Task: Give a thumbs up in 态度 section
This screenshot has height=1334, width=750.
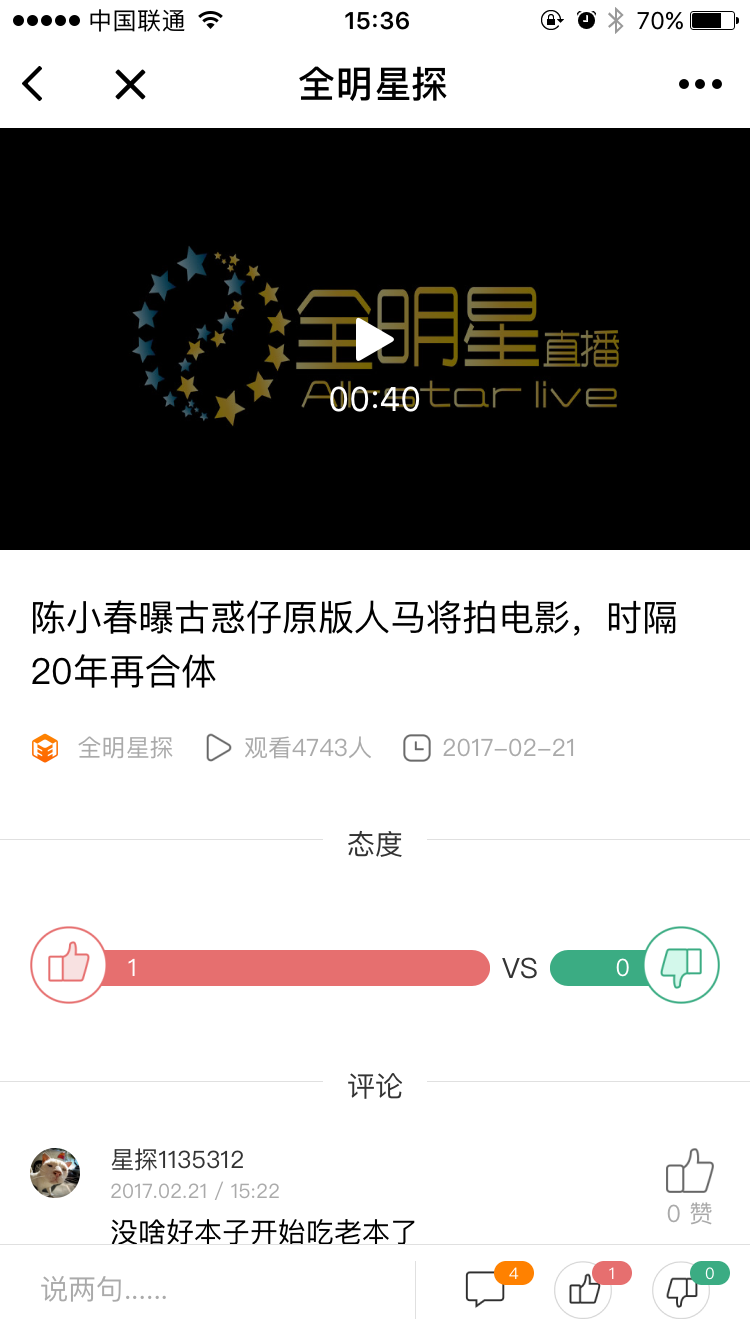Action: 69,965
